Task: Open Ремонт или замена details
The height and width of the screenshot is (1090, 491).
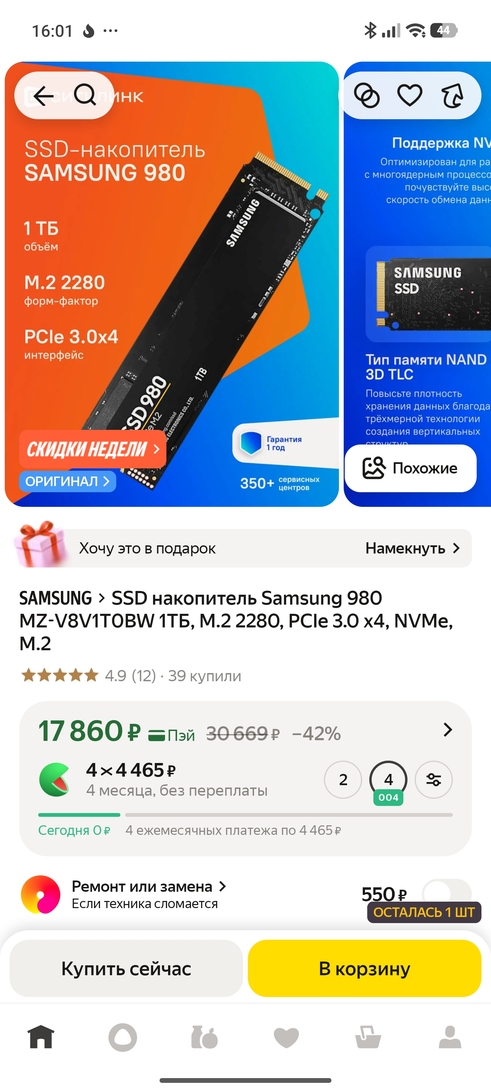Action: point(149,895)
